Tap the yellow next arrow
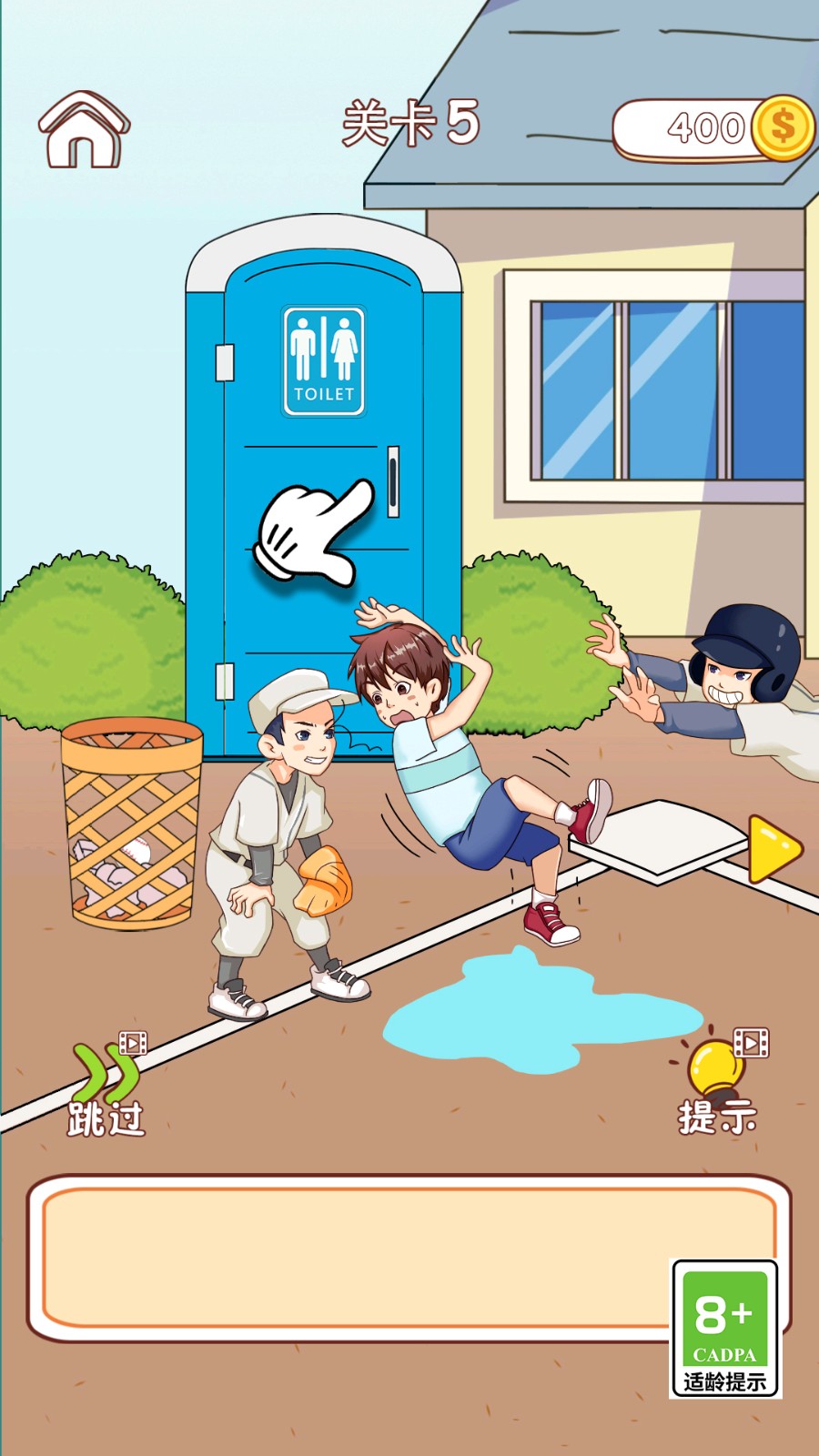 click(x=773, y=850)
